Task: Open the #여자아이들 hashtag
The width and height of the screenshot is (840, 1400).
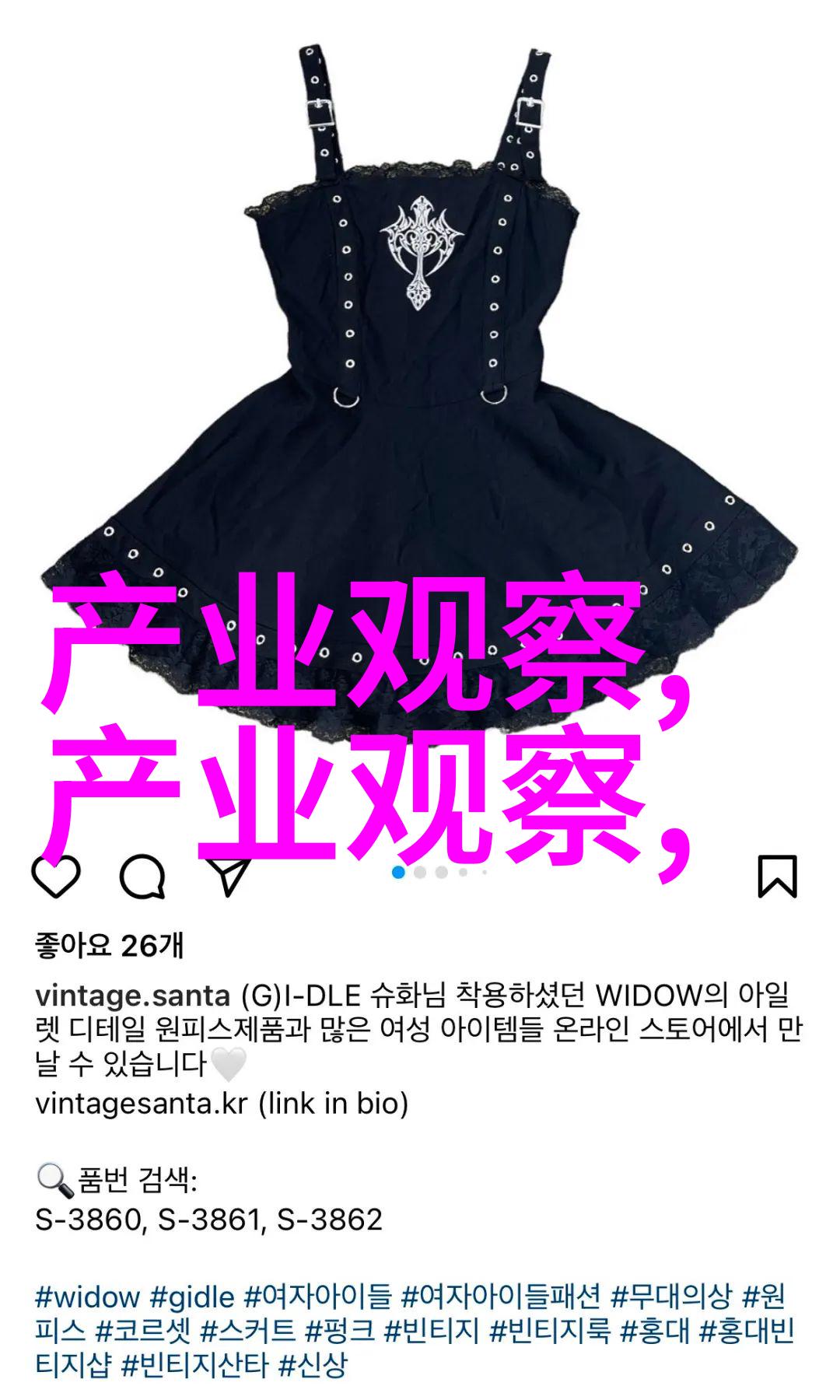Action: pos(318,1297)
